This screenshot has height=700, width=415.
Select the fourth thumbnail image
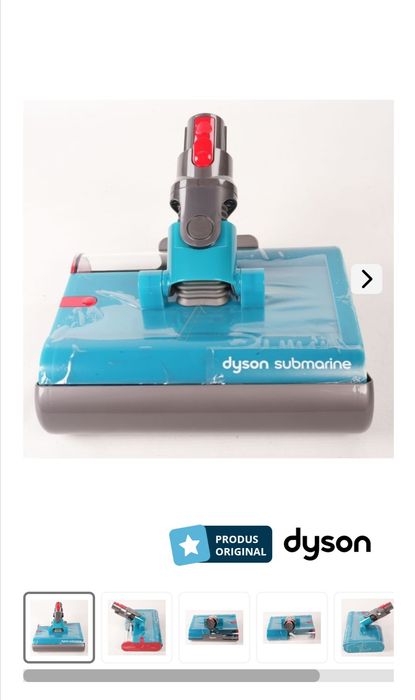pyautogui.click(x=292, y=627)
